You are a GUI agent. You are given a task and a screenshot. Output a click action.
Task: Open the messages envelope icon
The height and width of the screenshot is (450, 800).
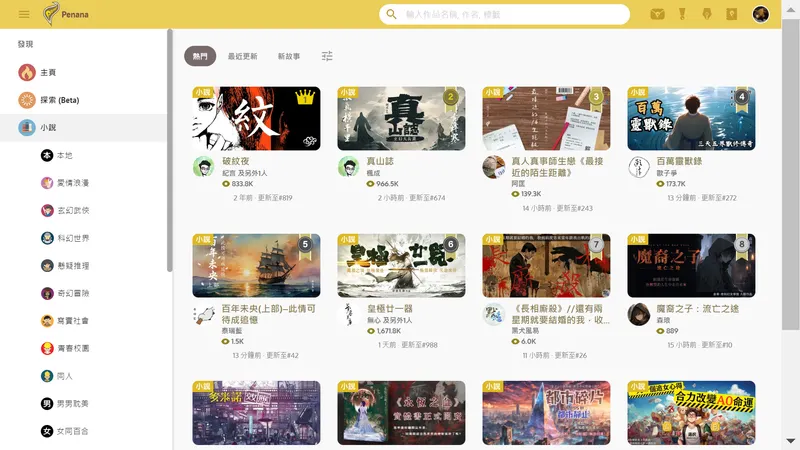tap(657, 14)
